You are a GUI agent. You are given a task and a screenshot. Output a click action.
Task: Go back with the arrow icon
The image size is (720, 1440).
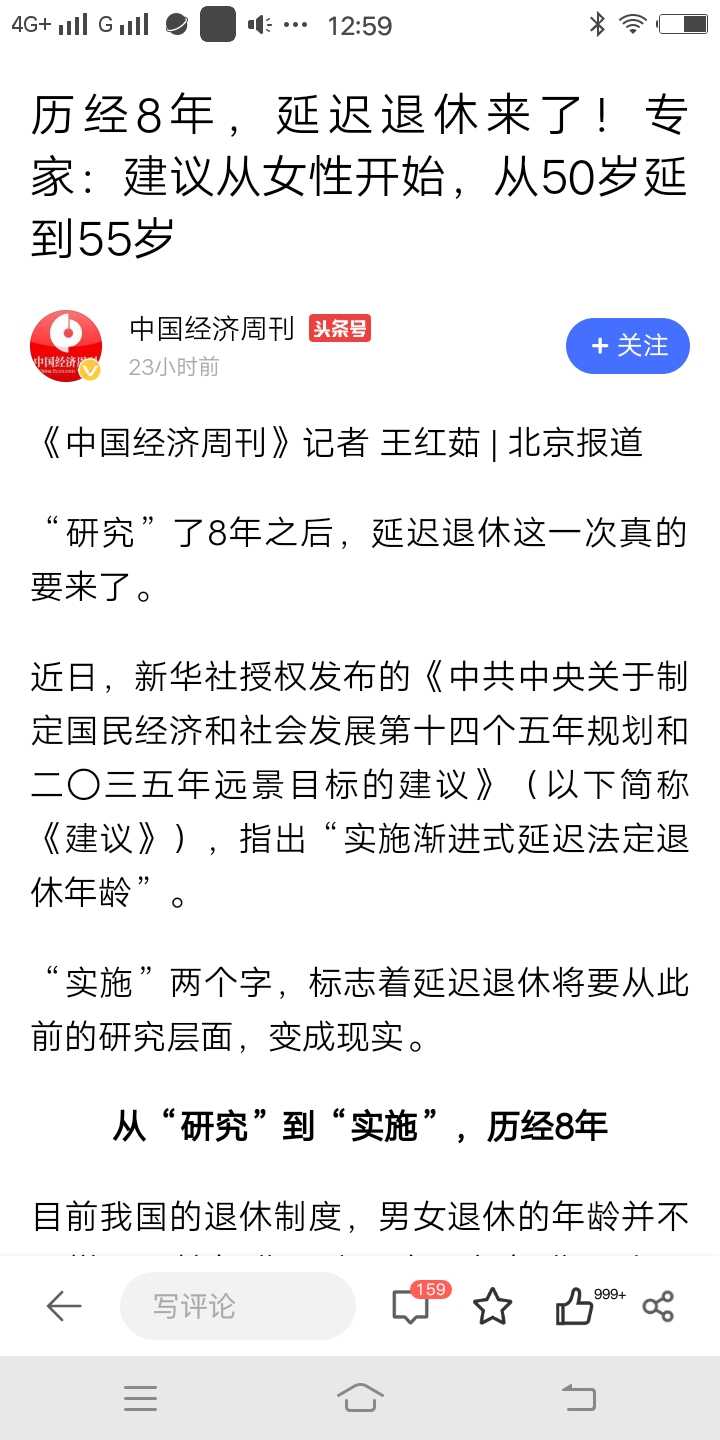pos(64,1306)
